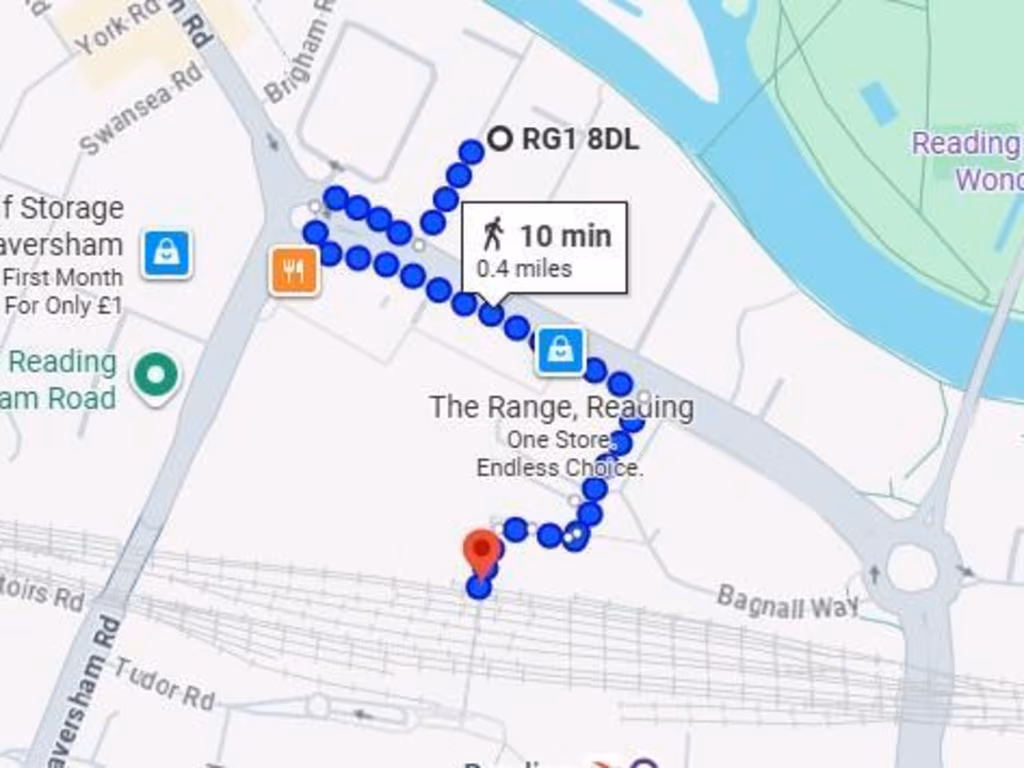Tap the green Reading Caversham Road pin

[x=156, y=376]
